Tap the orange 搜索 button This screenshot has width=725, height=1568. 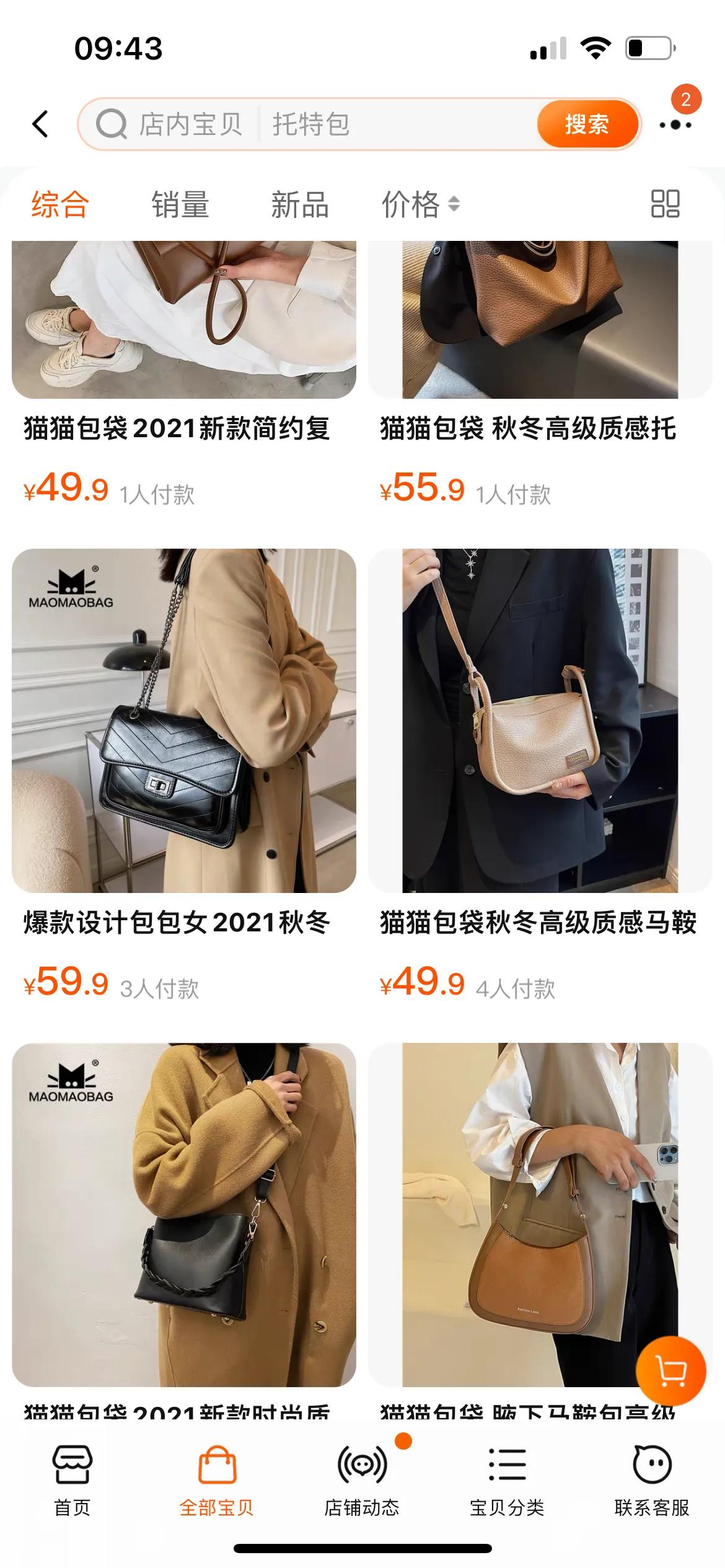pos(586,124)
